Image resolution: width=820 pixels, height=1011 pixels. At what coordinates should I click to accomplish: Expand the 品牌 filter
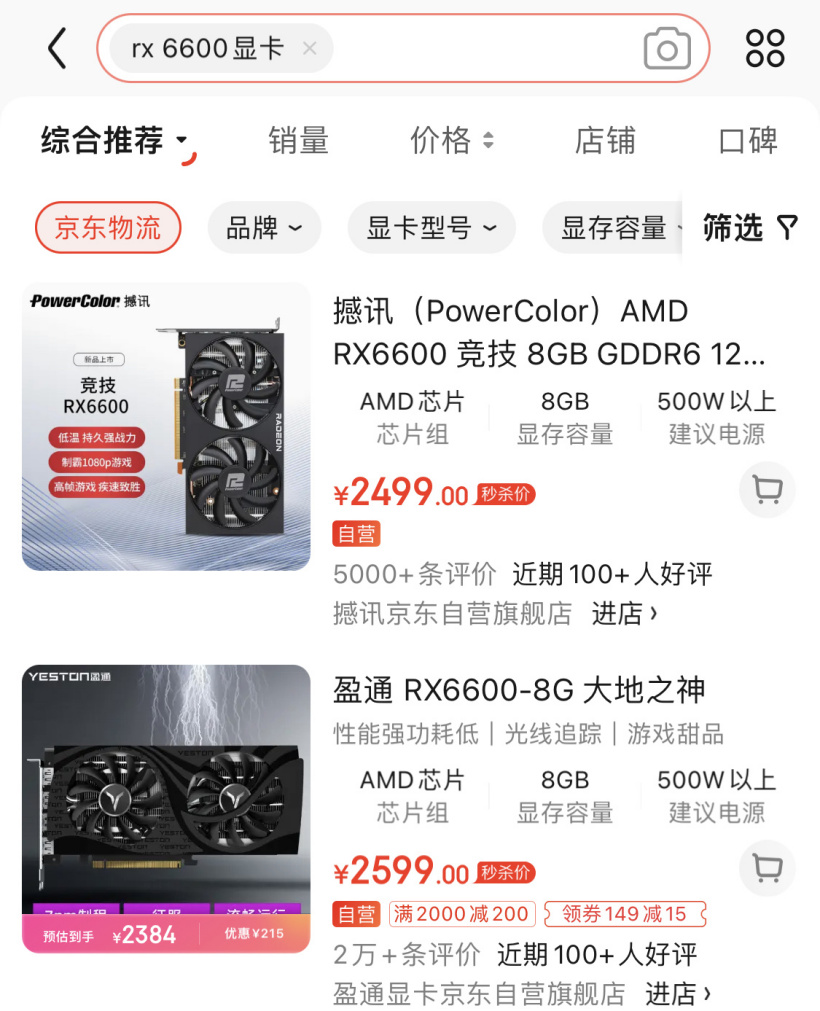point(264,228)
